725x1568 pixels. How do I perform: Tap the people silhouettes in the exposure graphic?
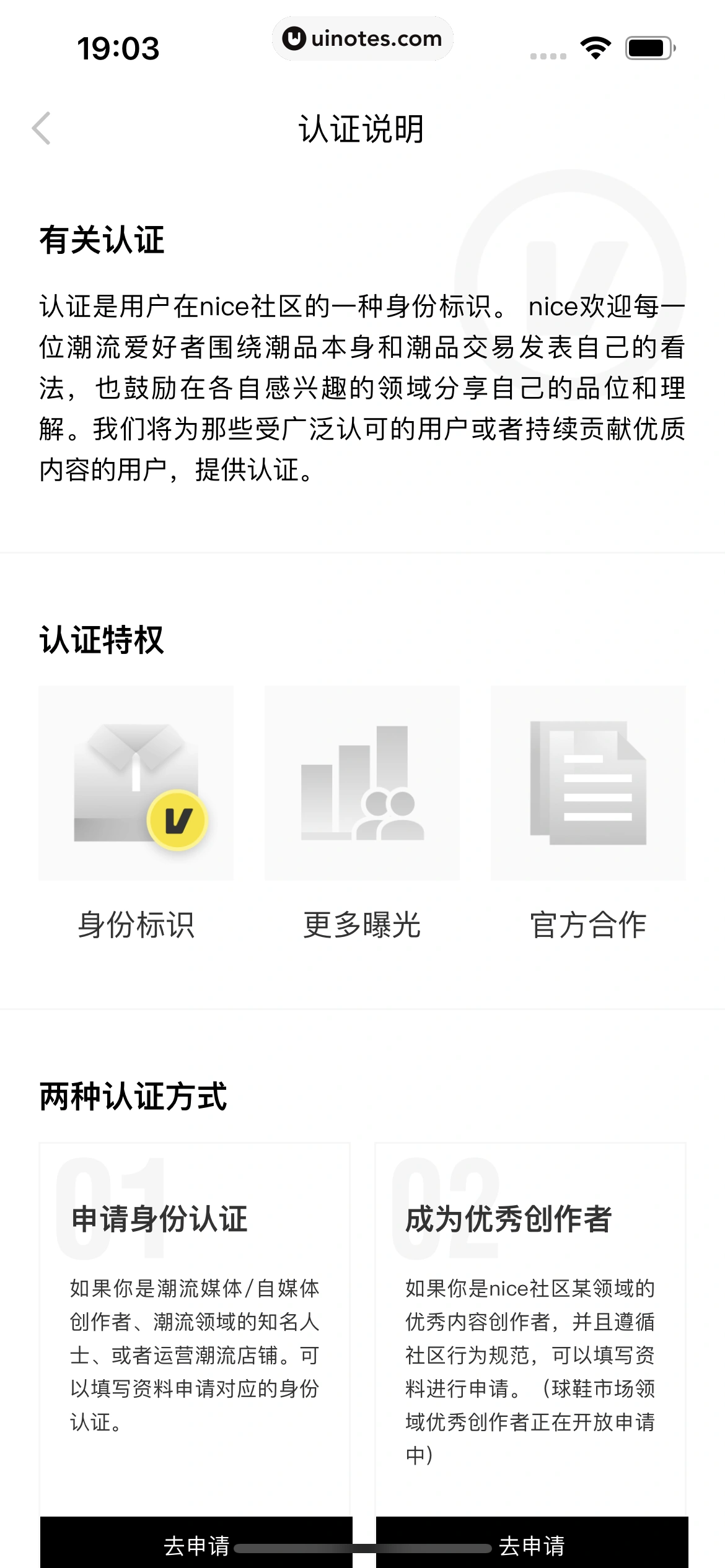pos(392,811)
